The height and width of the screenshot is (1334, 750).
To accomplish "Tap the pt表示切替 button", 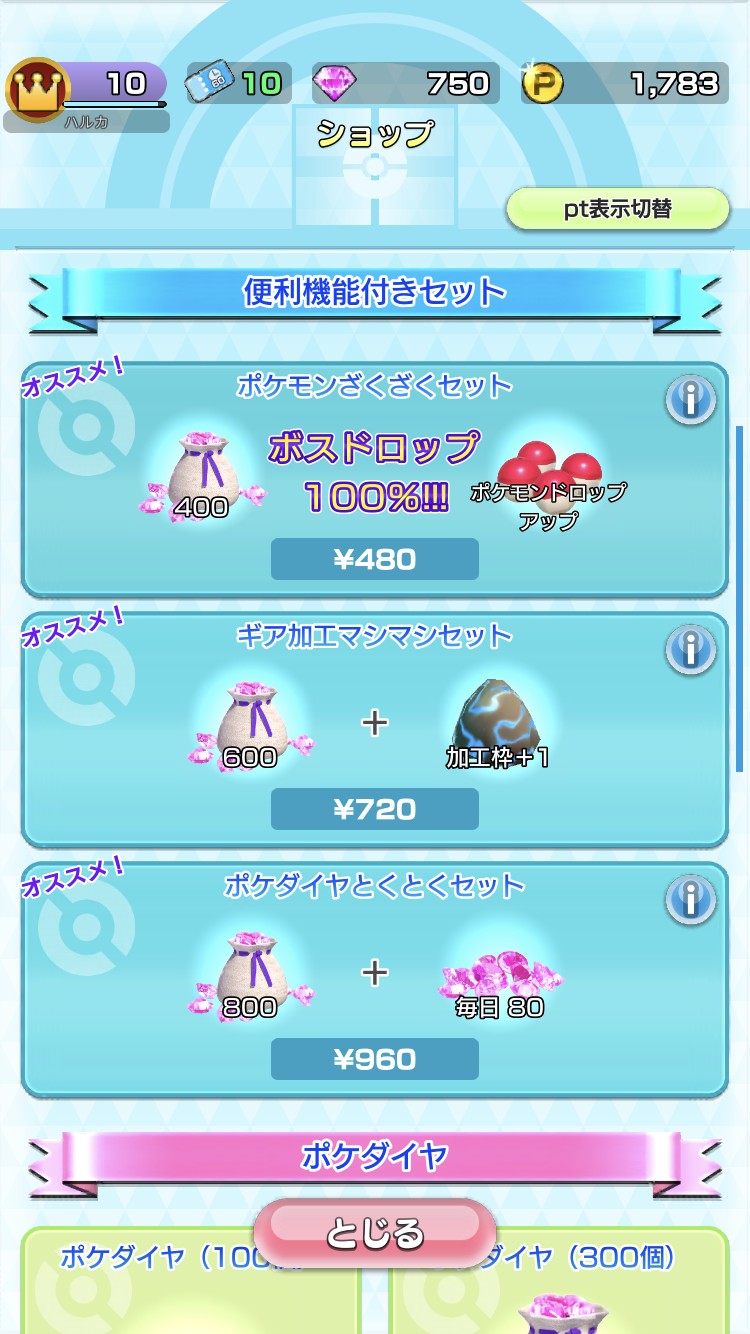I will [618, 209].
